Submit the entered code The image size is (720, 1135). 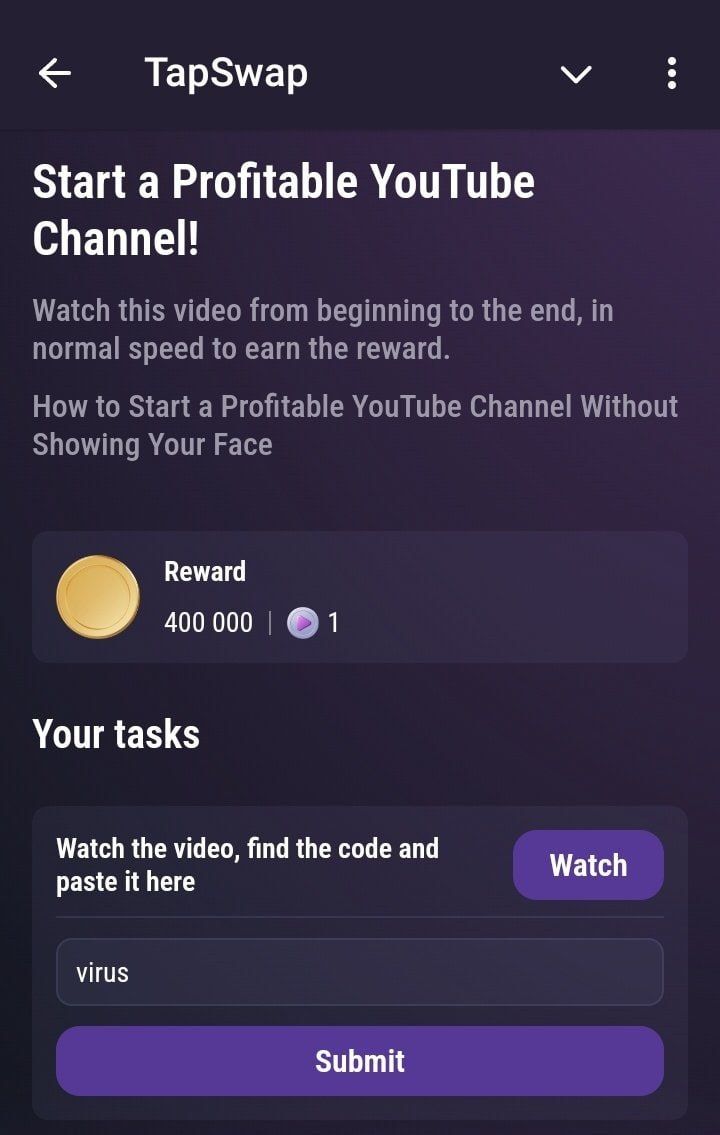[x=360, y=1061]
